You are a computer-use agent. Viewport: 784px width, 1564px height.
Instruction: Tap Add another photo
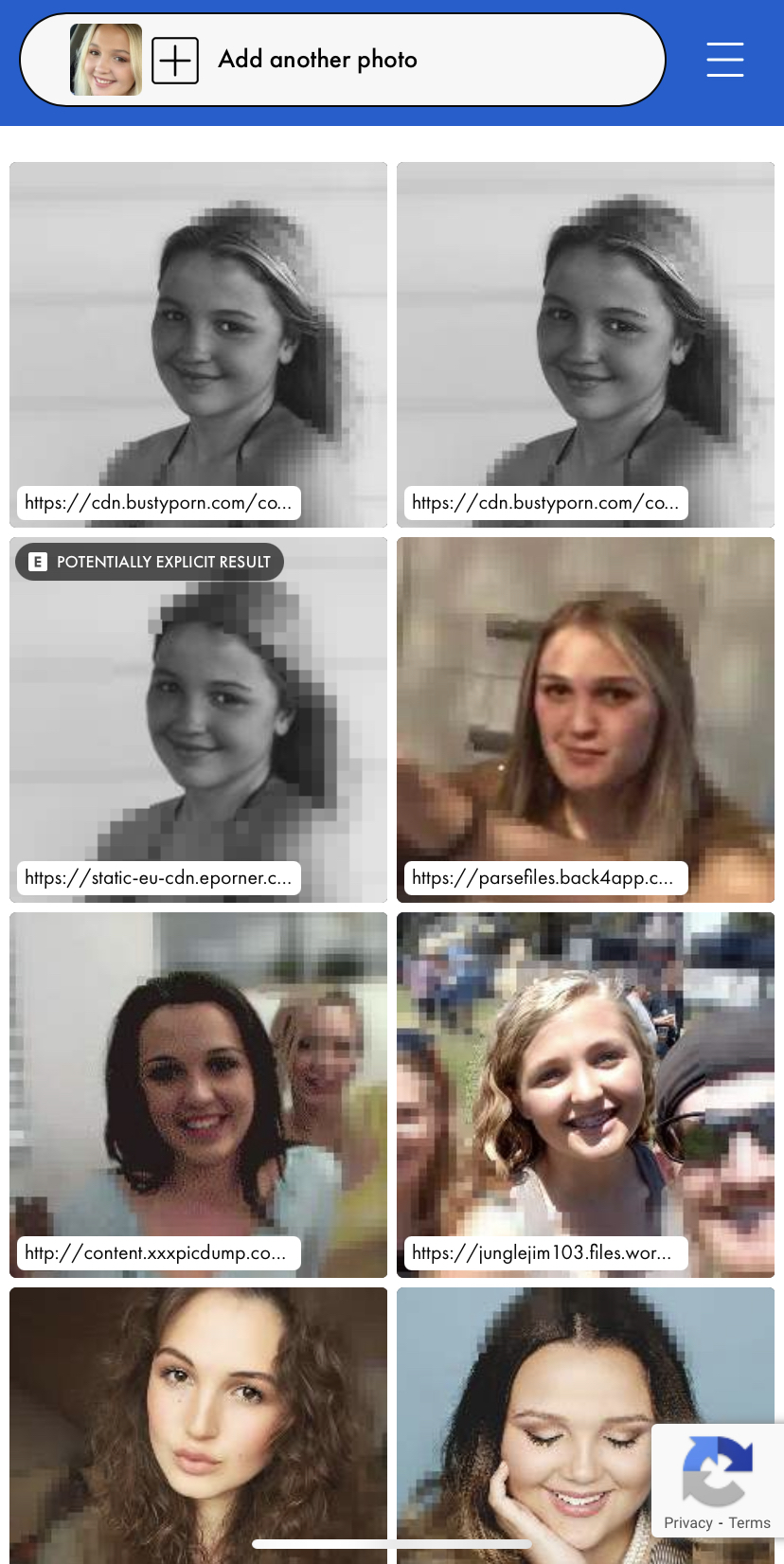pos(317,60)
